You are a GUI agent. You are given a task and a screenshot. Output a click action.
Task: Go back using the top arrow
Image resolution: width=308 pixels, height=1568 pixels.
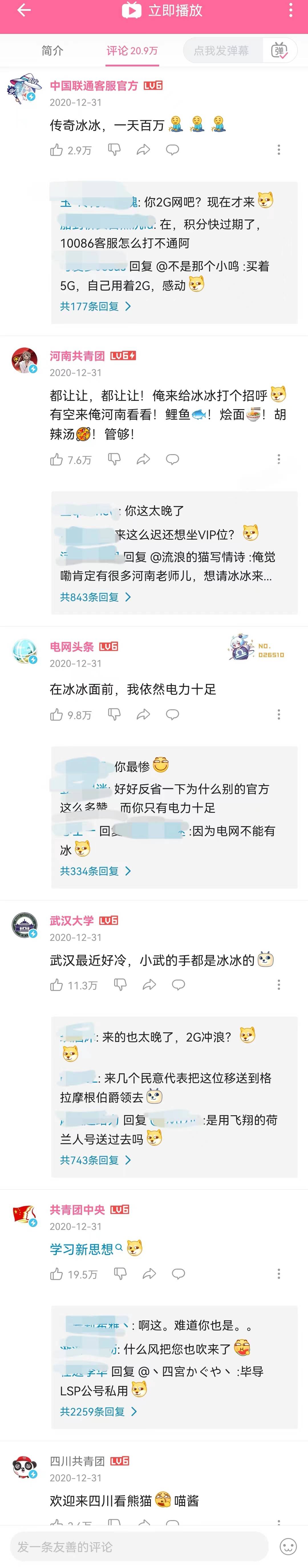(x=24, y=10)
